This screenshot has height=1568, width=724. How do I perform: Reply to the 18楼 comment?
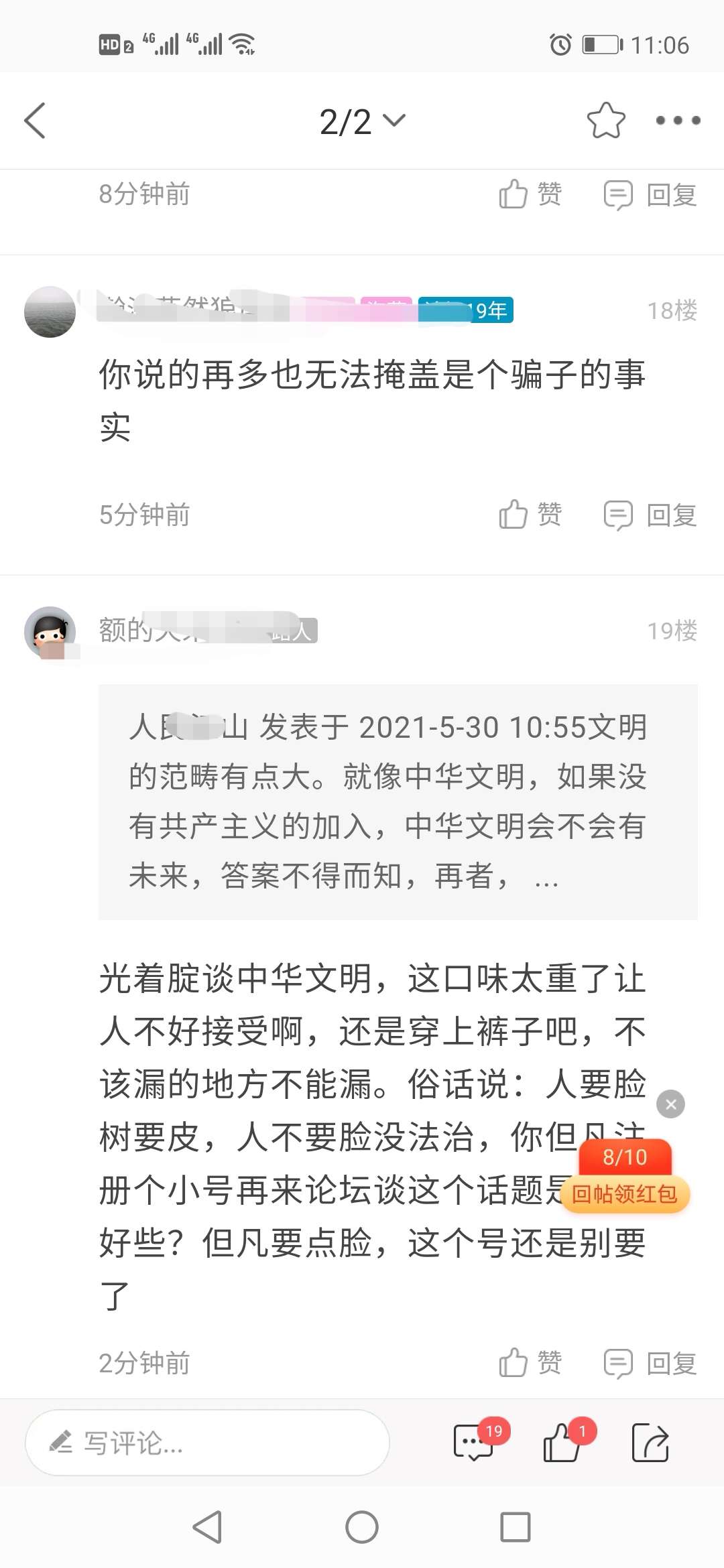click(x=650, y=515)
